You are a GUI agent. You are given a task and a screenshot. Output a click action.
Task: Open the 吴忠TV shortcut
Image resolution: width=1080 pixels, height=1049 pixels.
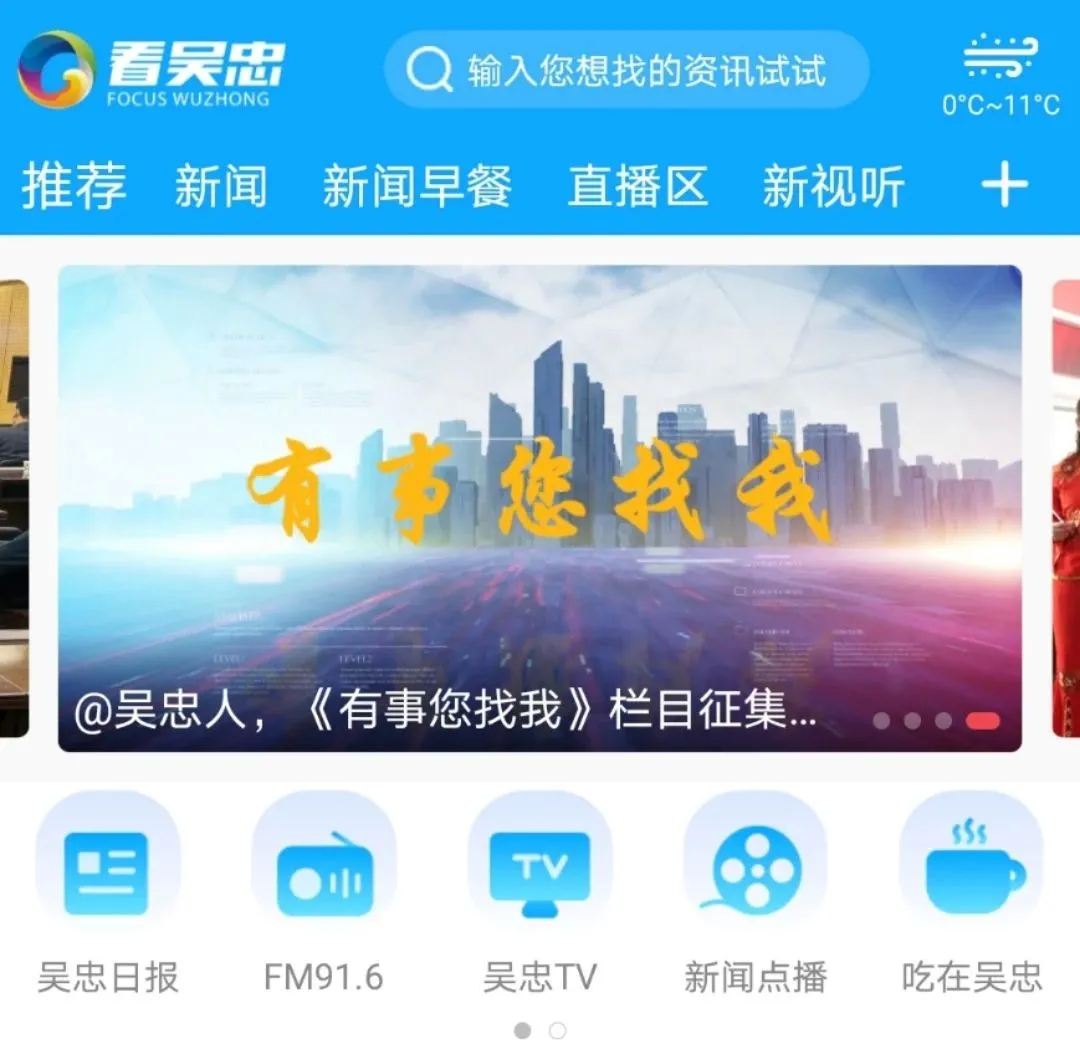point(539,872)
